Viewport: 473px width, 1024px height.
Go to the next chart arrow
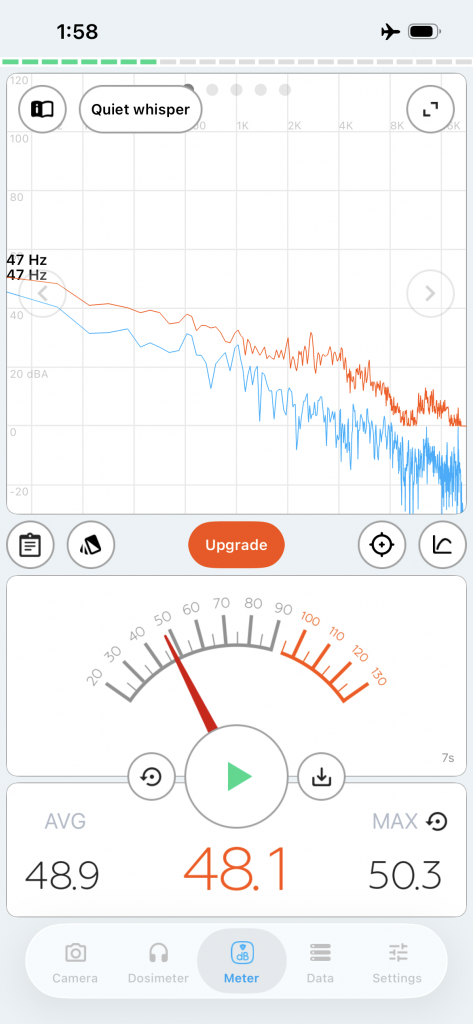coord(430,294)
